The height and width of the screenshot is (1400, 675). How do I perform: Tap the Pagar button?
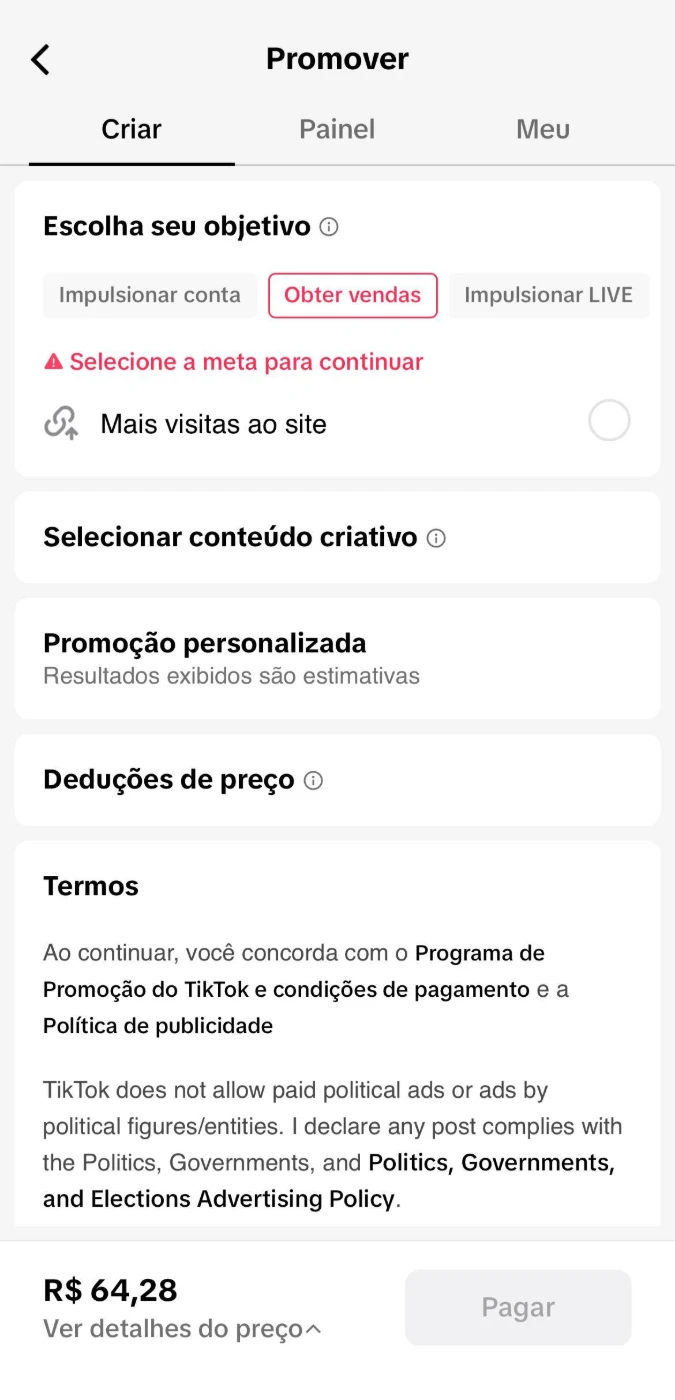click(518, 1307)
